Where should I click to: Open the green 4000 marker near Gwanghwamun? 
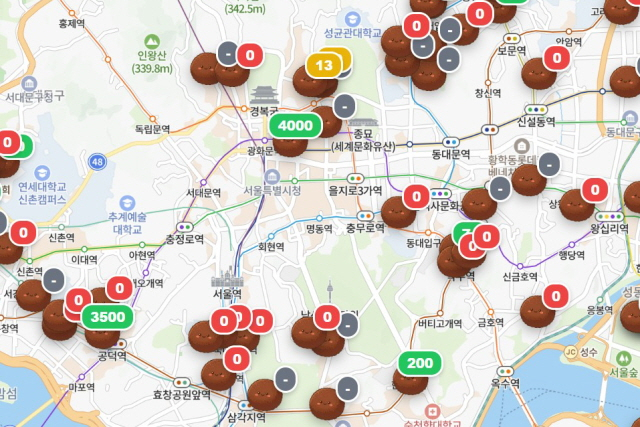tap(295, 126)
